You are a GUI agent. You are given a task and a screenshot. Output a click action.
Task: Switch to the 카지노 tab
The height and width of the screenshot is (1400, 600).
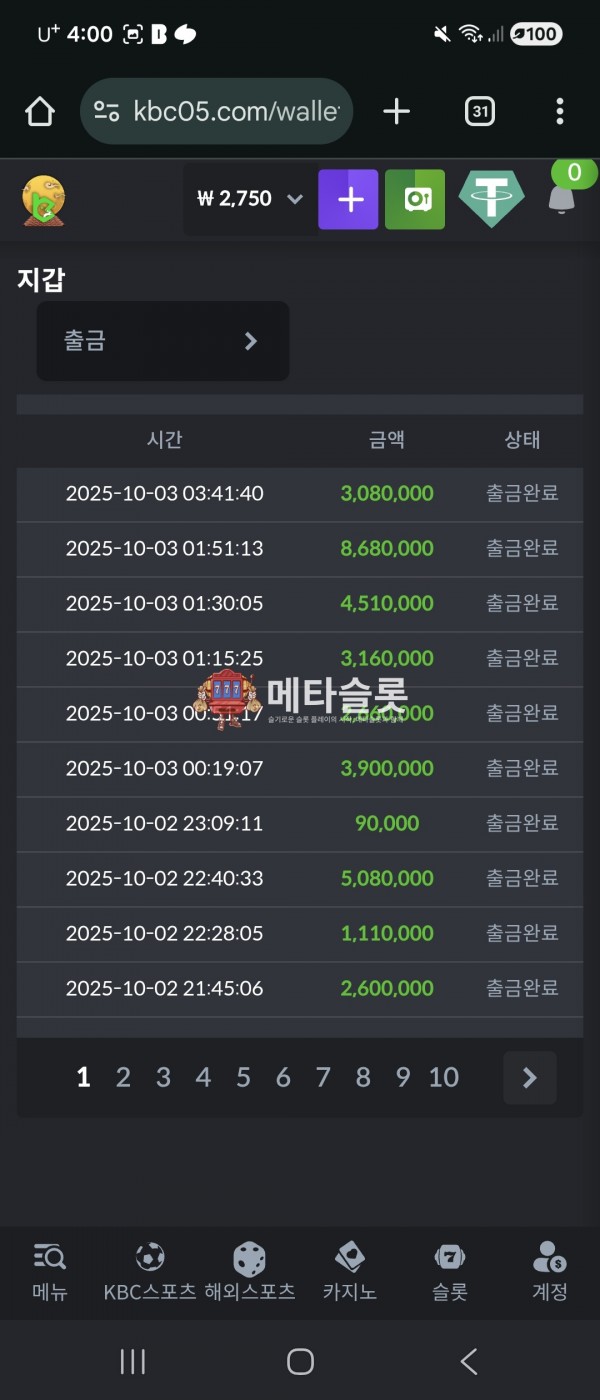[x=349, y=1272]
